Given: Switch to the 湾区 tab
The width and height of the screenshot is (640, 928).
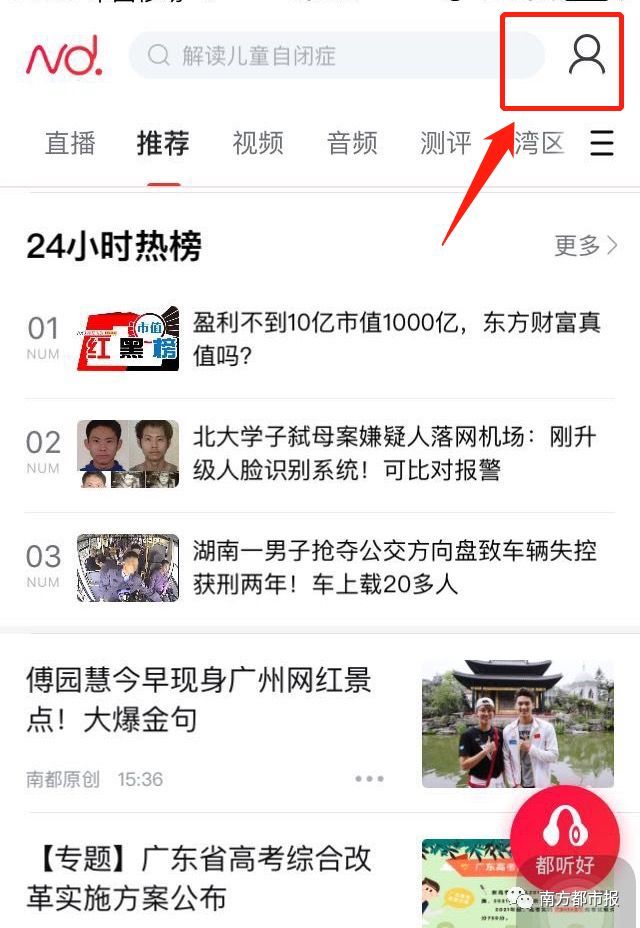Looking at the screenshot, I should pos(540,143).
